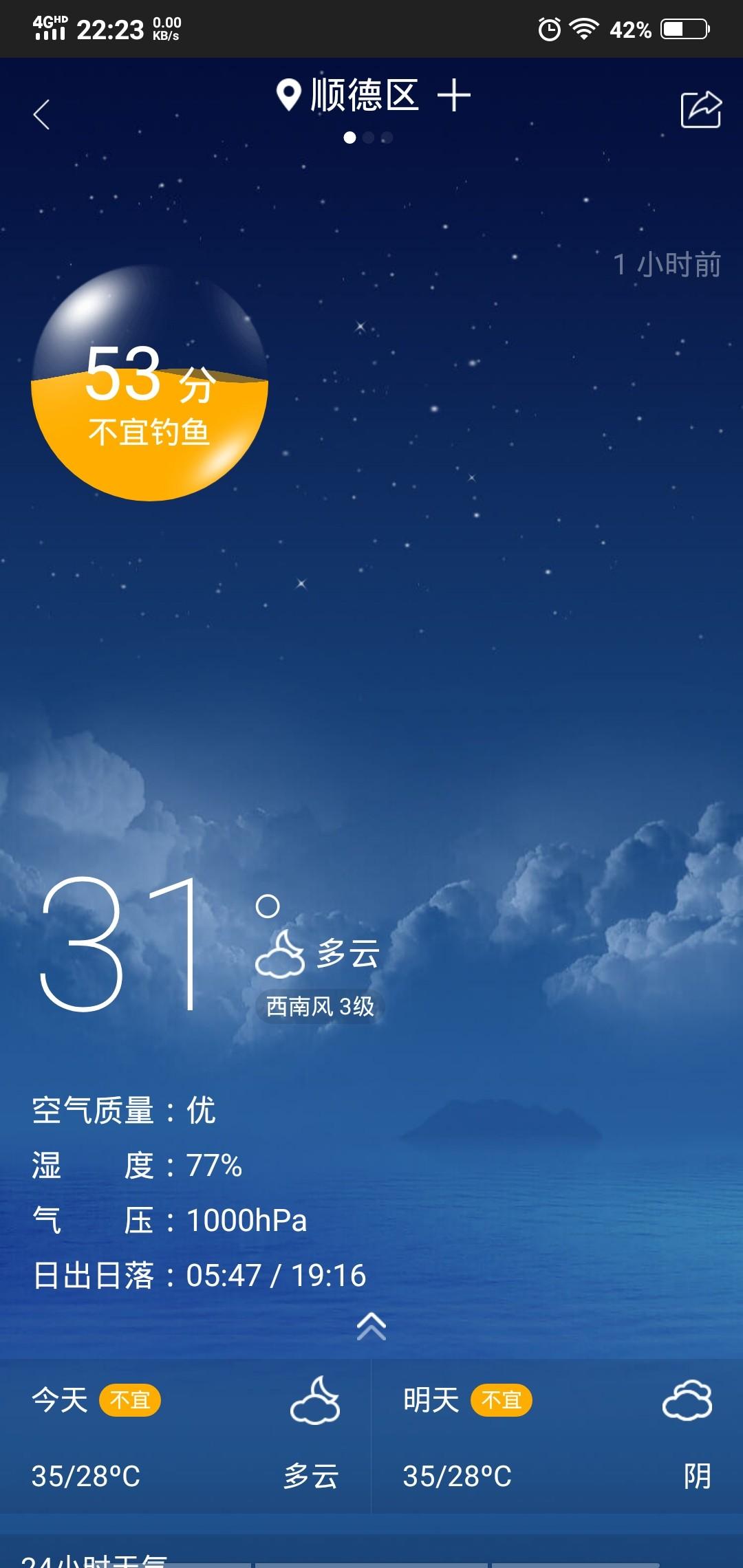Image resolution: width=743 pixels, height=1568 pixels.
Task: Expand details with the double up chevron
Action: pyautogui.click(x=371, y=1326)
